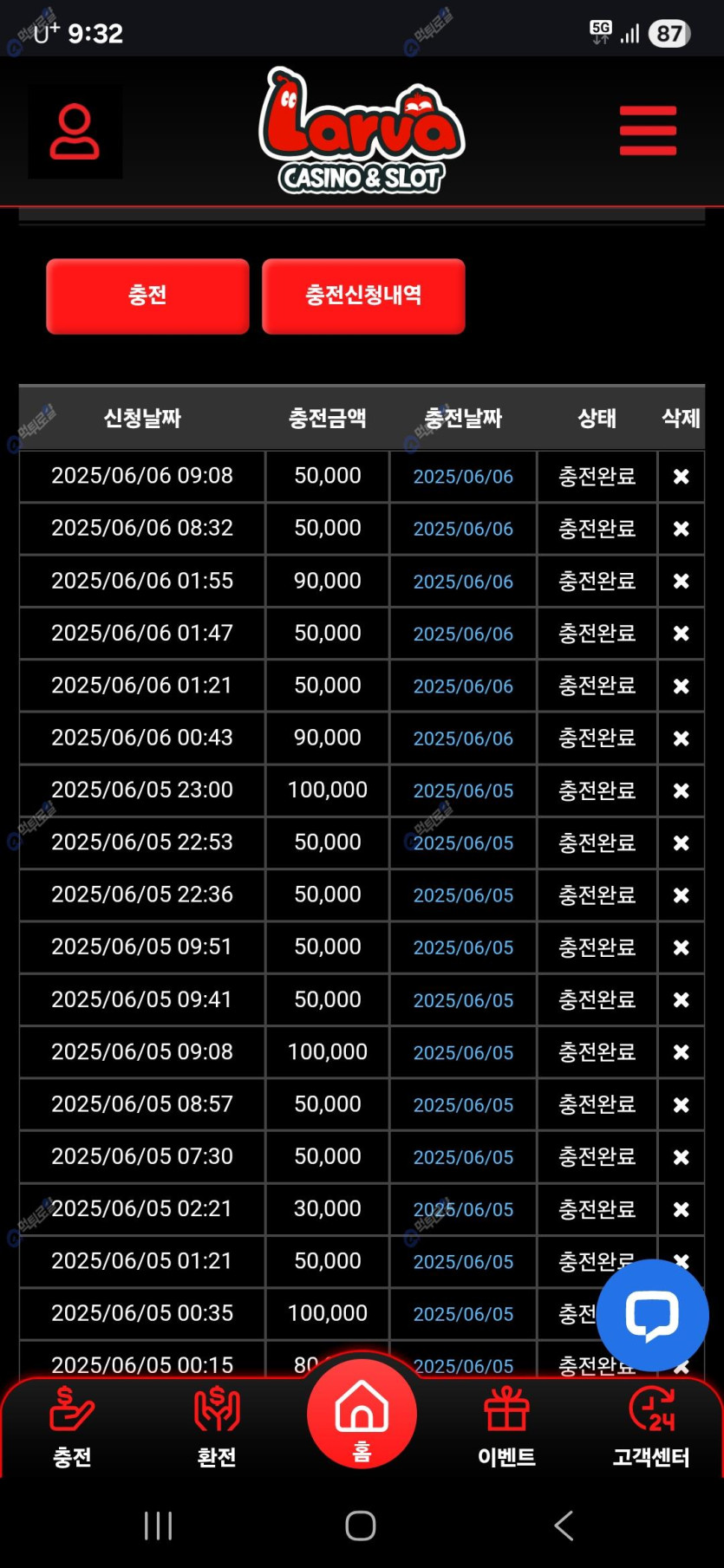Open the user profile icon
The height and width of the screenshot is (1568, 724).
(x=75, y=132)
